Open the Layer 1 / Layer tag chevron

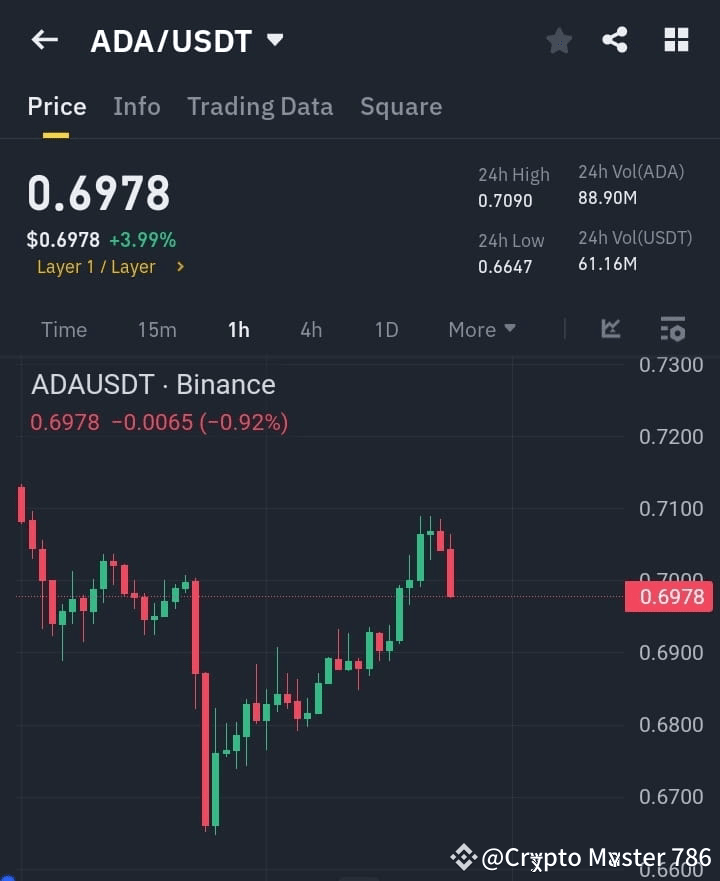coord(180,267)
